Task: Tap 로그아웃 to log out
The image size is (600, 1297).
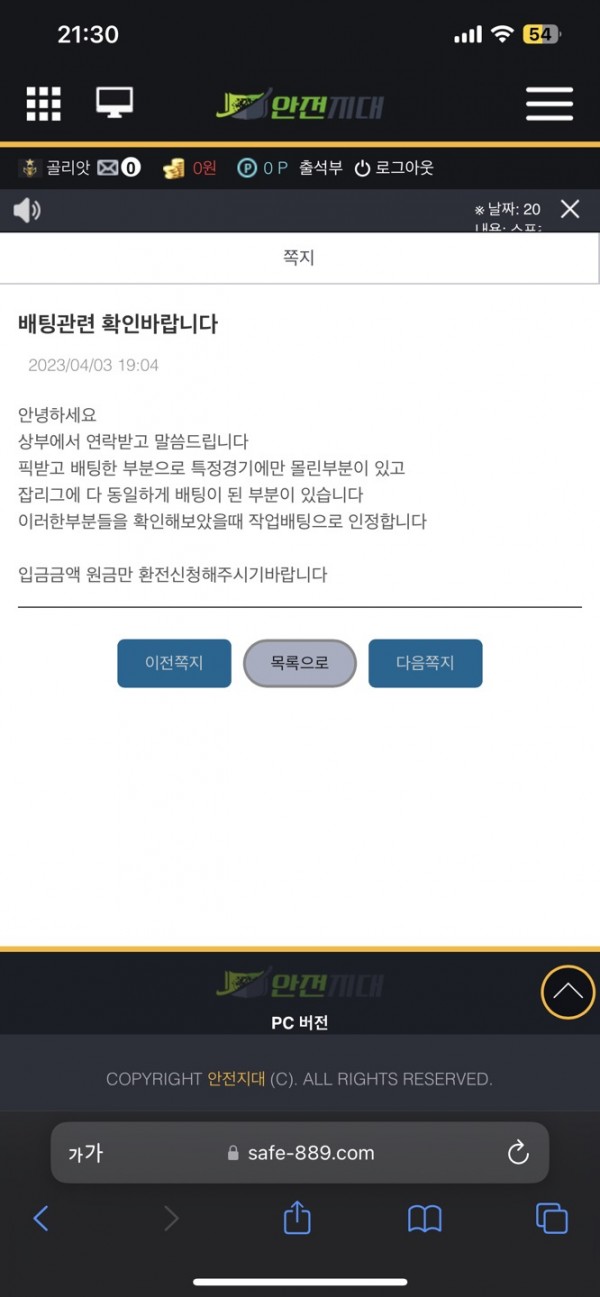Action: coord(394,168)
